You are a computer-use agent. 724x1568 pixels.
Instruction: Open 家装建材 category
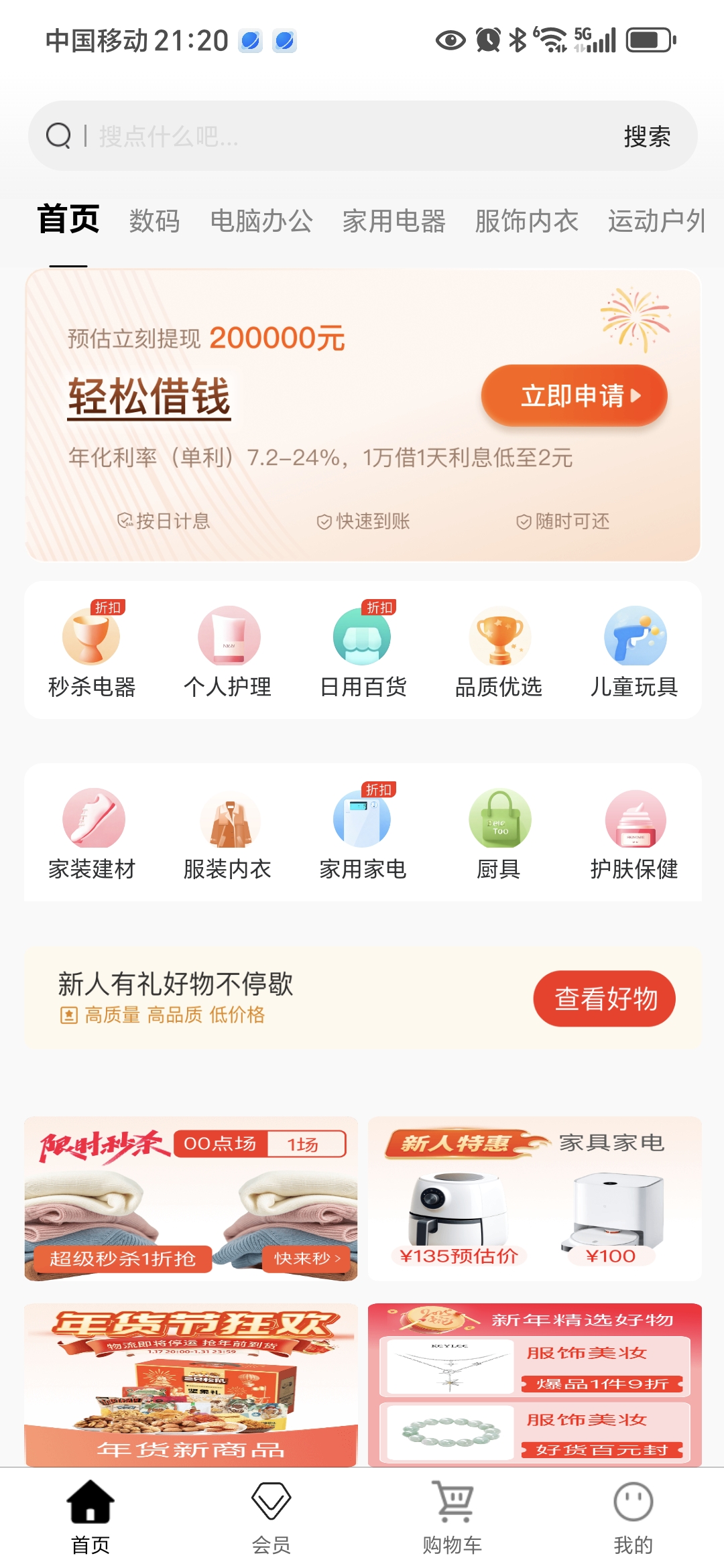click(92, 834)
